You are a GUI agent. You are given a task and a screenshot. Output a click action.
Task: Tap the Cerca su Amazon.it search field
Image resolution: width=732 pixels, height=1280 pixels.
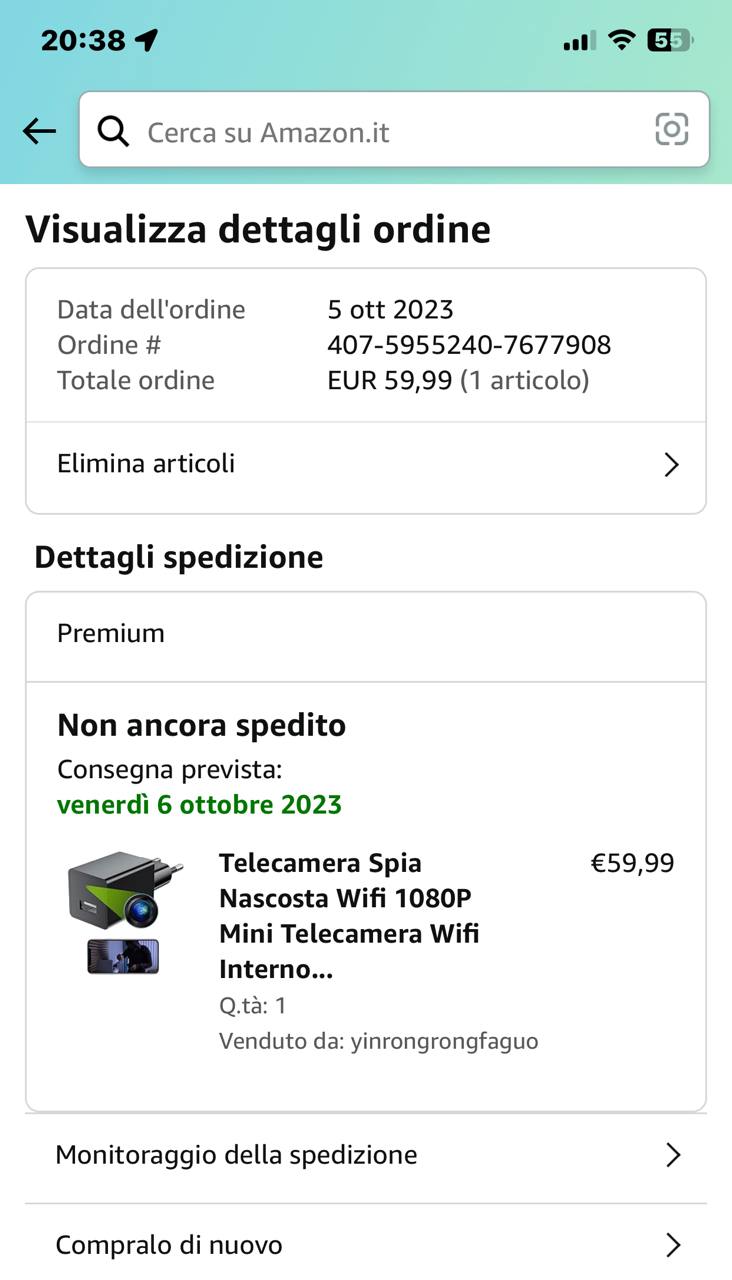coord(380,132)
